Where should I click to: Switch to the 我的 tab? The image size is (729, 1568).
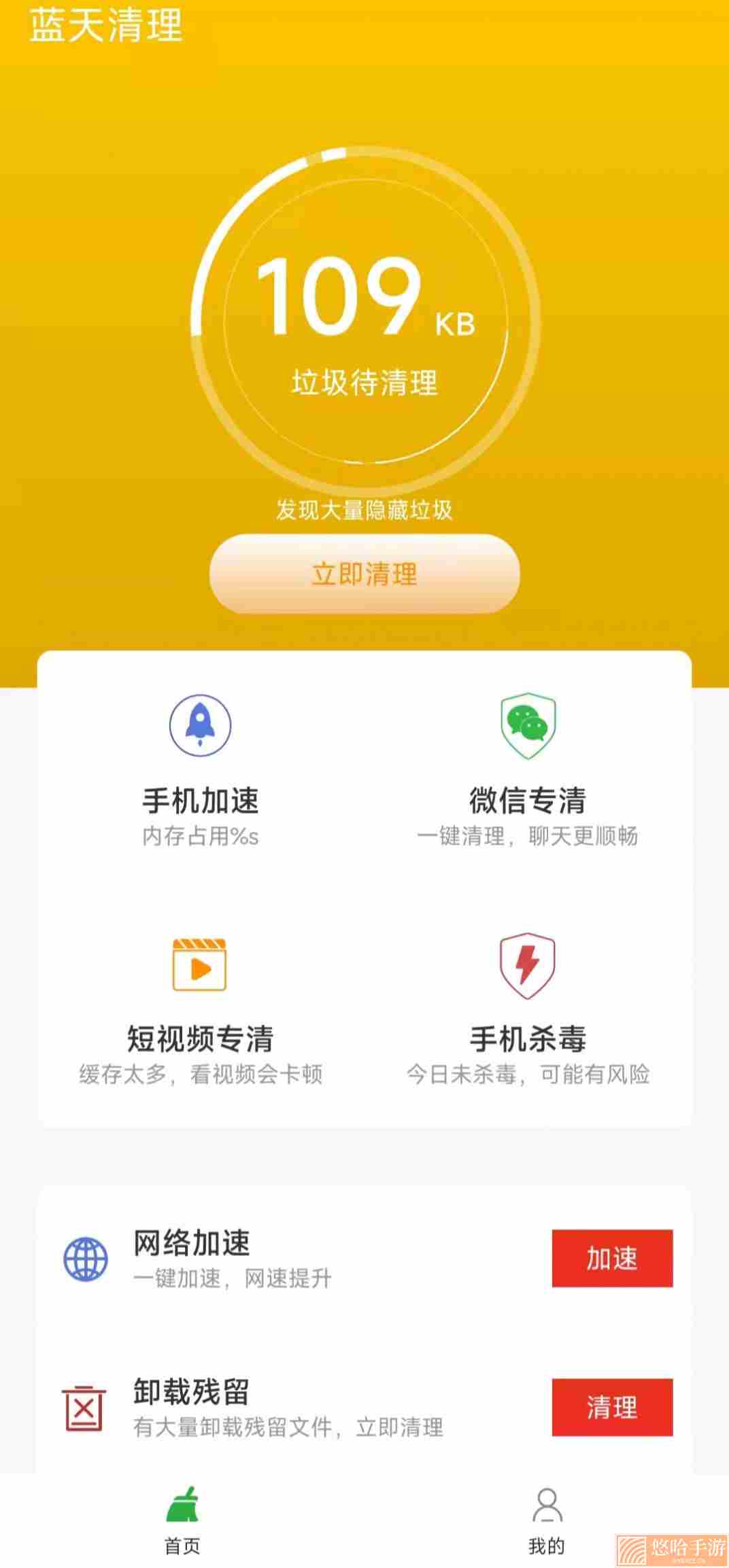click(x=547, y=1521)
